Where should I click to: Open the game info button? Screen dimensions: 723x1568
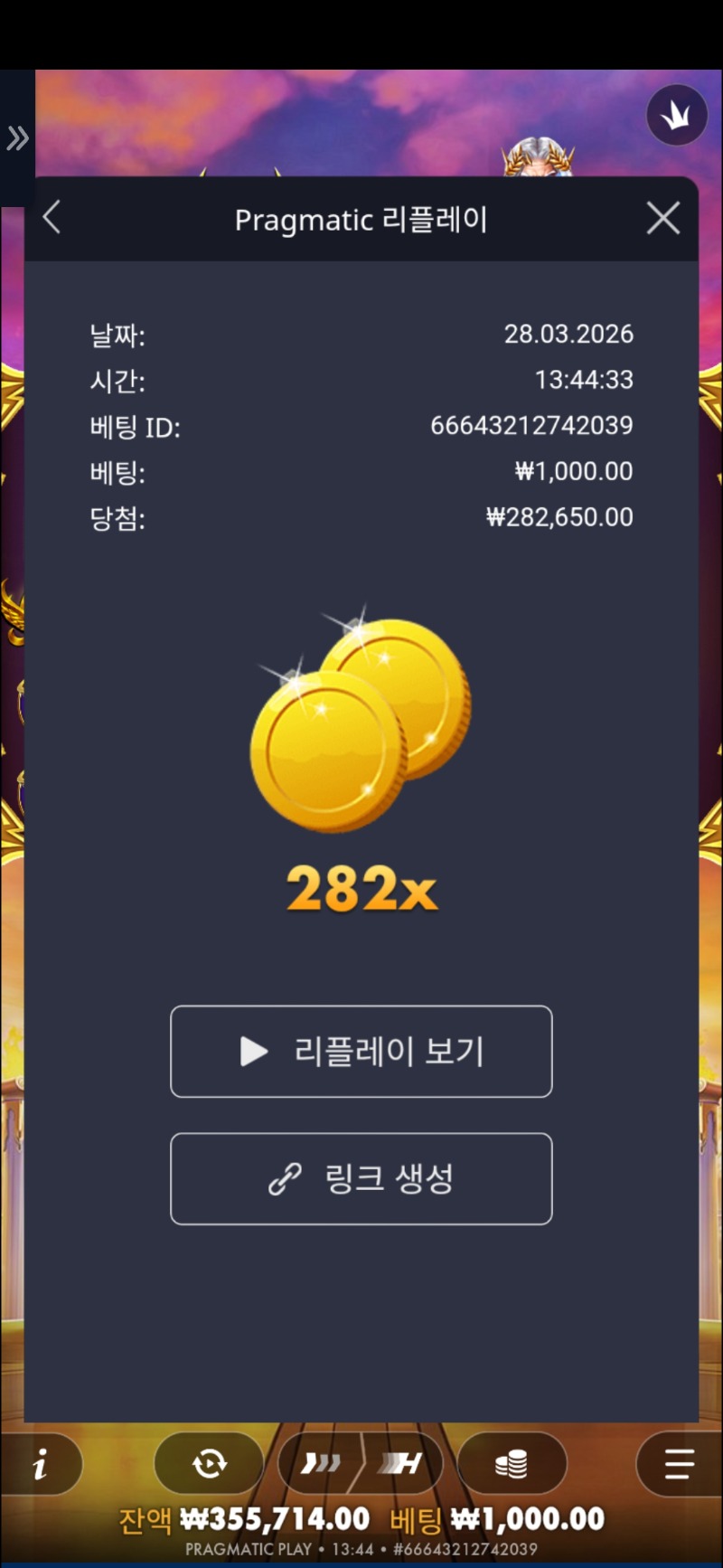click(x=41, y=1464)
